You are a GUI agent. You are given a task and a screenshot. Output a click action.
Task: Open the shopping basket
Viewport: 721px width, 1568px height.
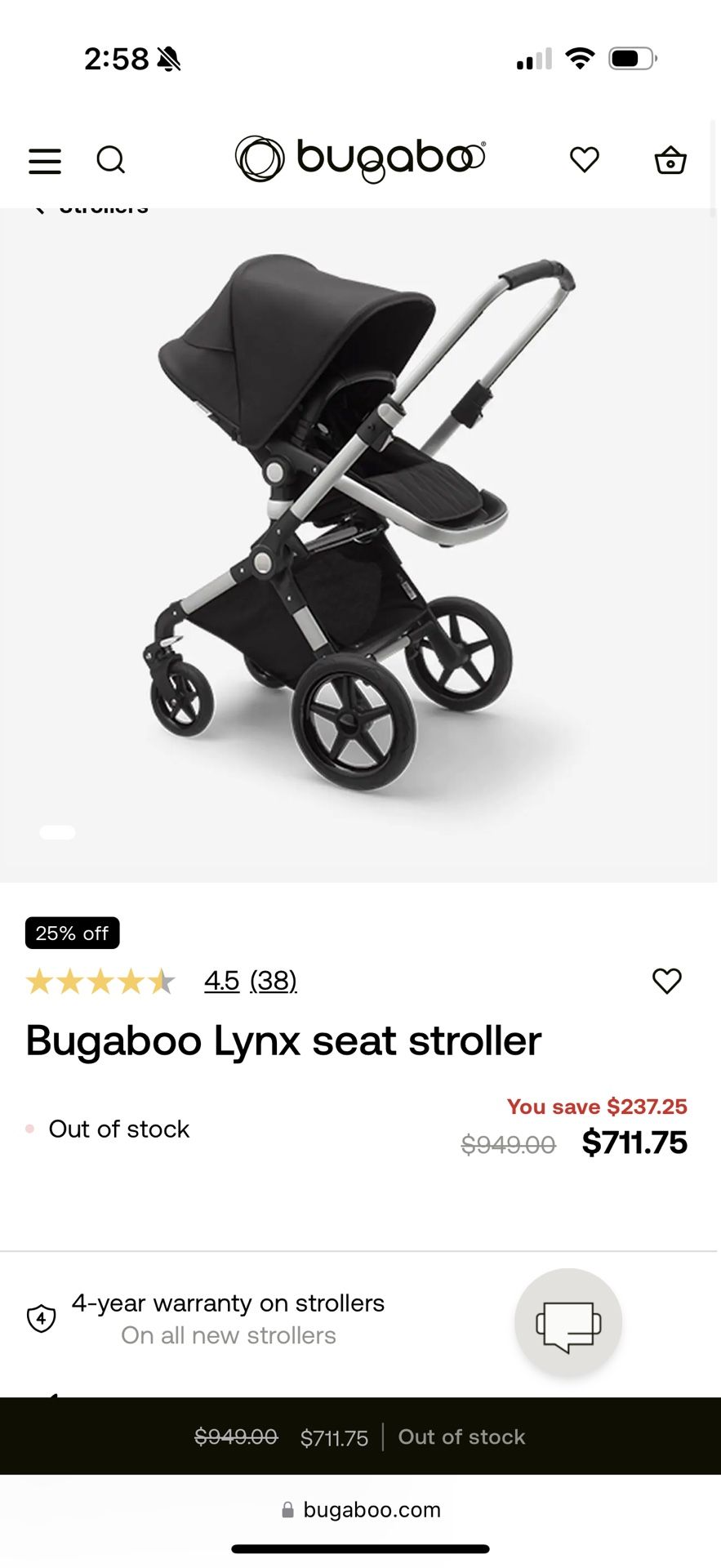point(670,160)
